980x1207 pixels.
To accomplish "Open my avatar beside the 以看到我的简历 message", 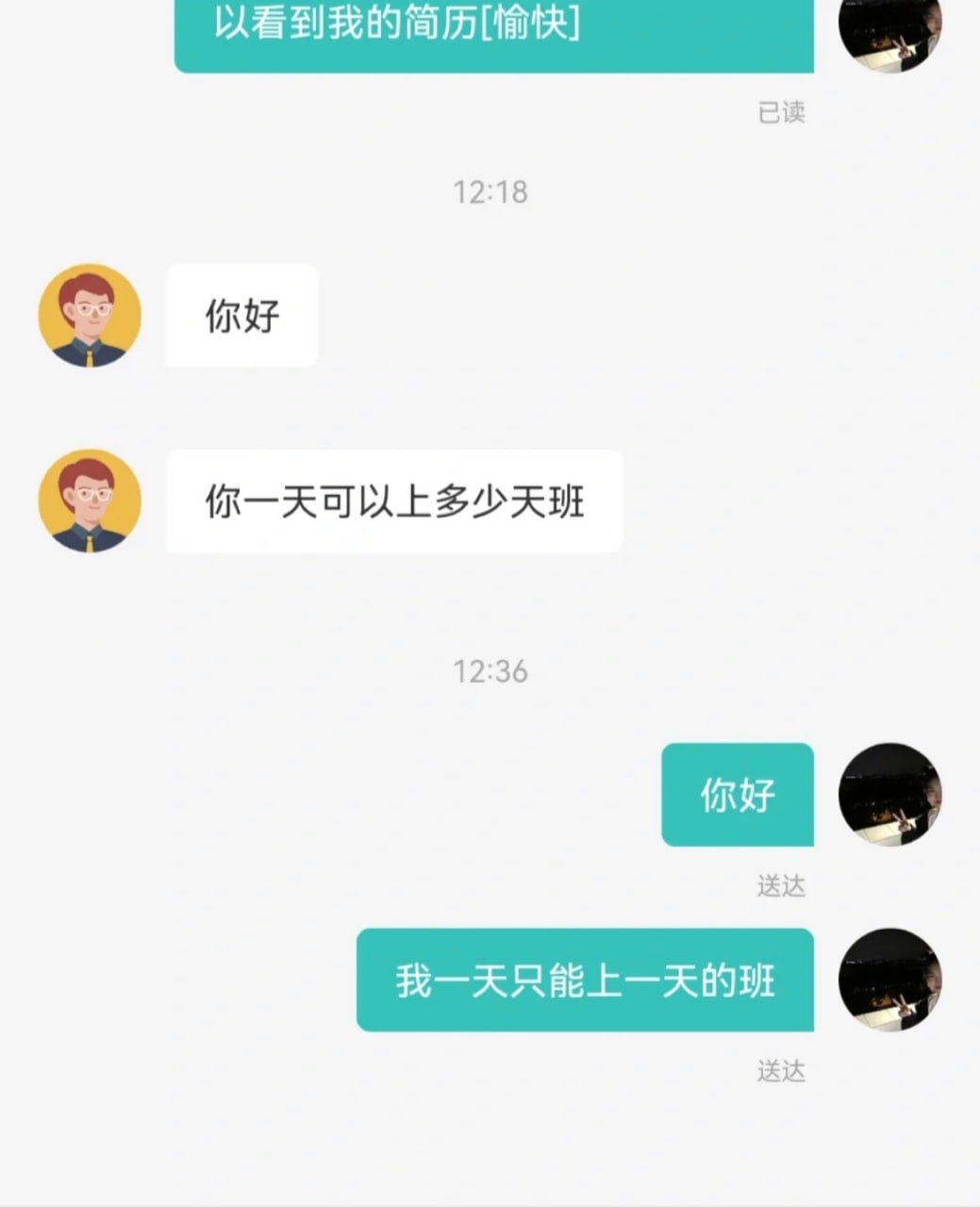I will click(889, 33).
